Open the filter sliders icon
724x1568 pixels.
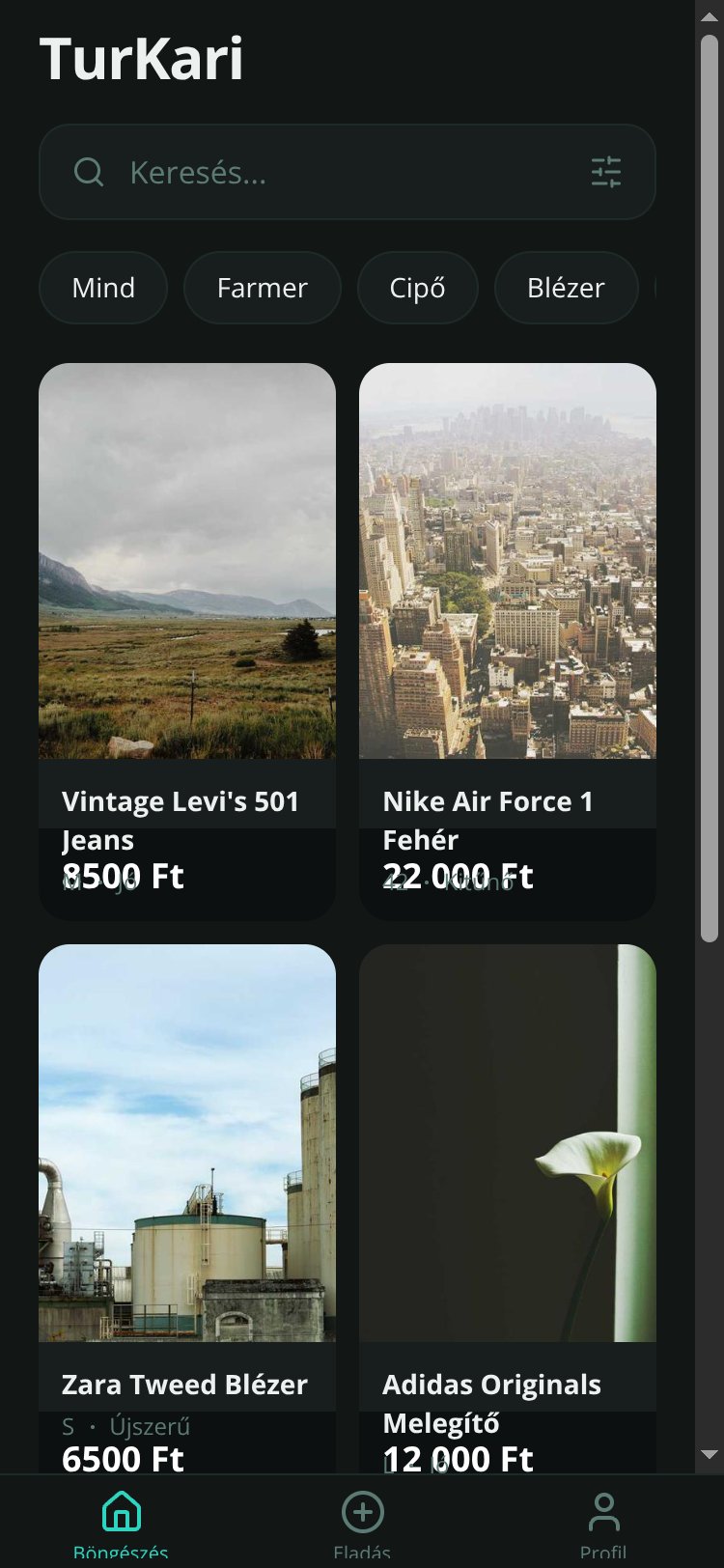point(606,172)
